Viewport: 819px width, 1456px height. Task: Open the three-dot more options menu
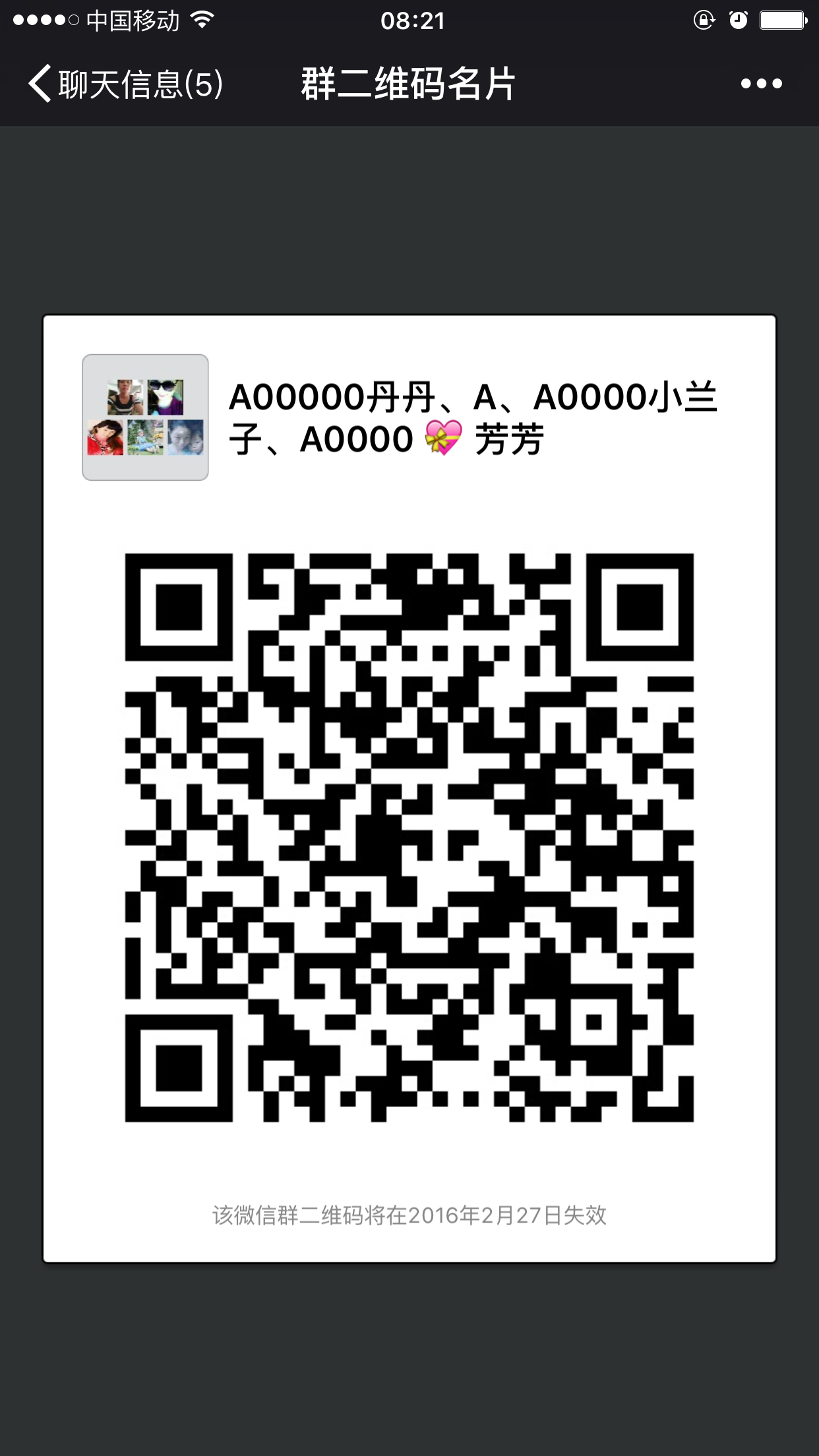(x=761, y=84)
